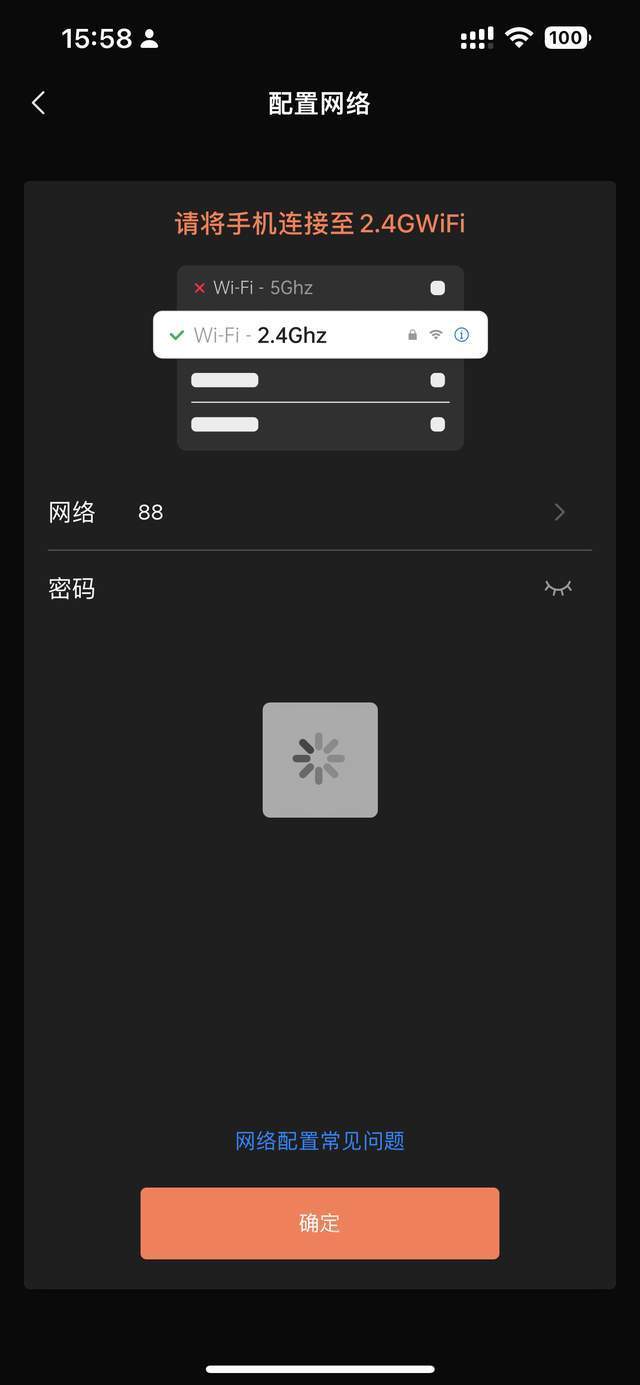Open the 网络配置常见问题 help link
Viewport: 640px width, 1385px height.
coord(320,1141)
